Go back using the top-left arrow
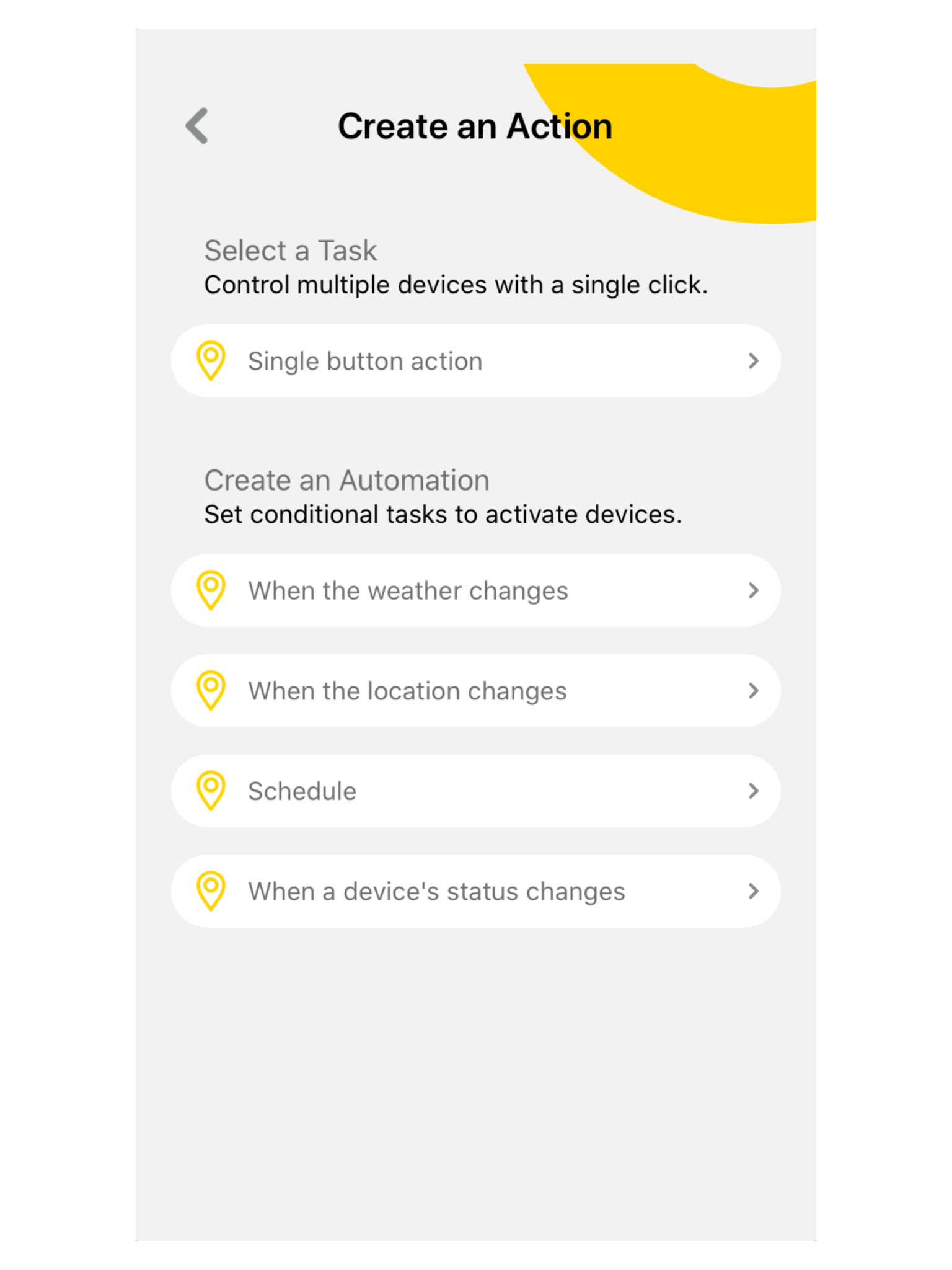The height and width of the screenshot is (1270, 952). click(197, 126)
